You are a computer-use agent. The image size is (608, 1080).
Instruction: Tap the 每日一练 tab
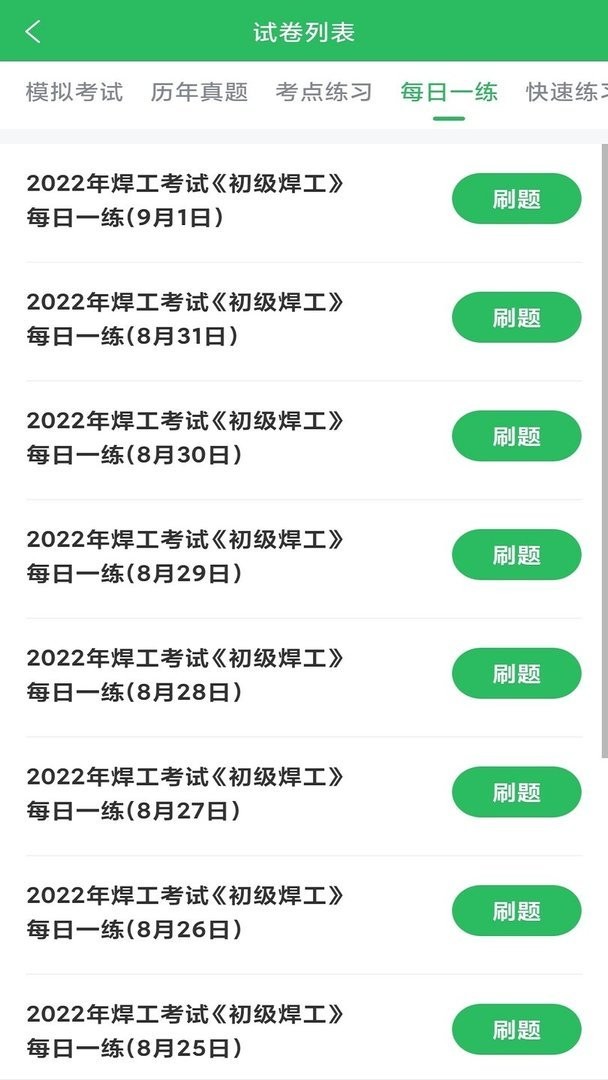(449, 93)
